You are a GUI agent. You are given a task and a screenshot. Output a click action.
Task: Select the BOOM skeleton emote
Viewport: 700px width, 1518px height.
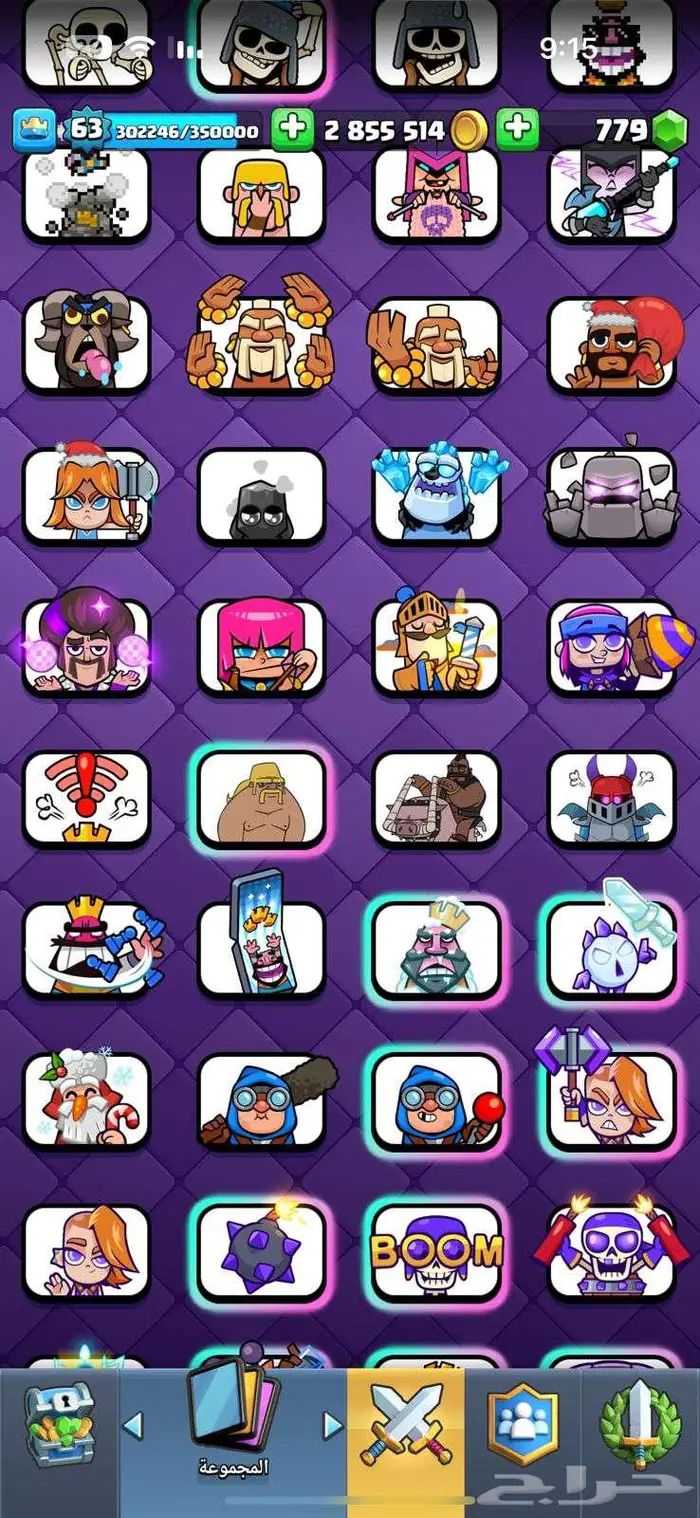point(436,1251)
